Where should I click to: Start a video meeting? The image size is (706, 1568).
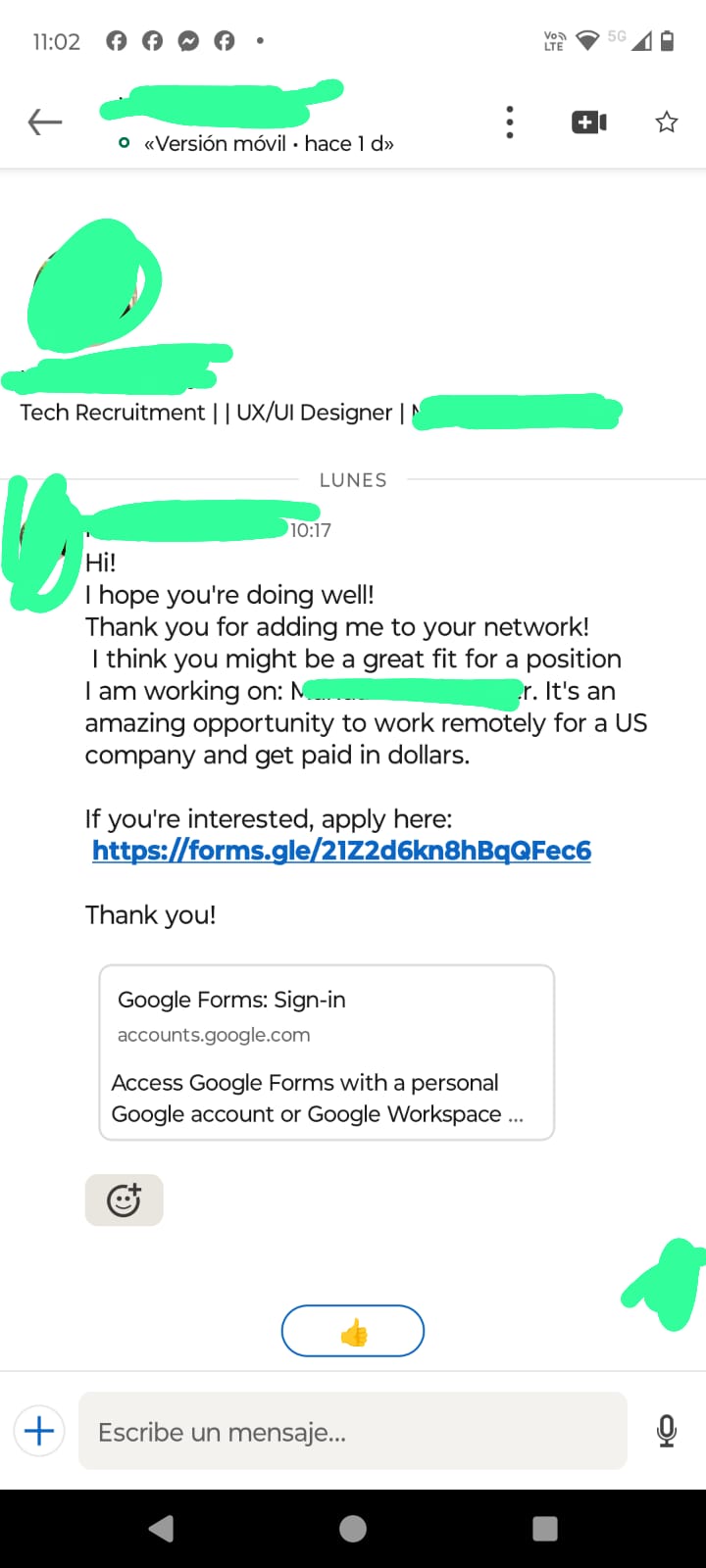coord(588,122)
